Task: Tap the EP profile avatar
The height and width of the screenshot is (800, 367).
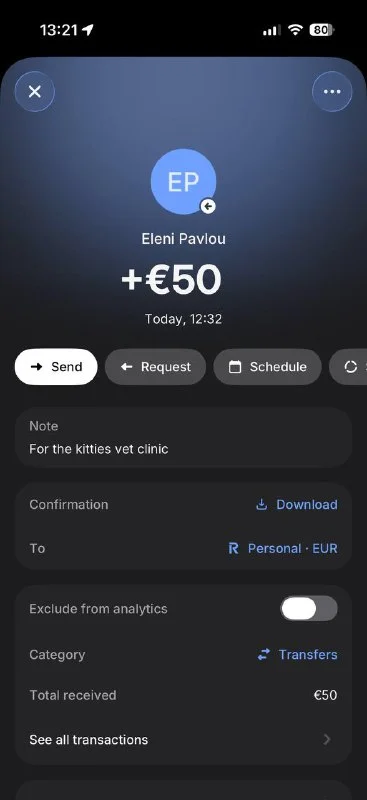Action: pos(183,182)
